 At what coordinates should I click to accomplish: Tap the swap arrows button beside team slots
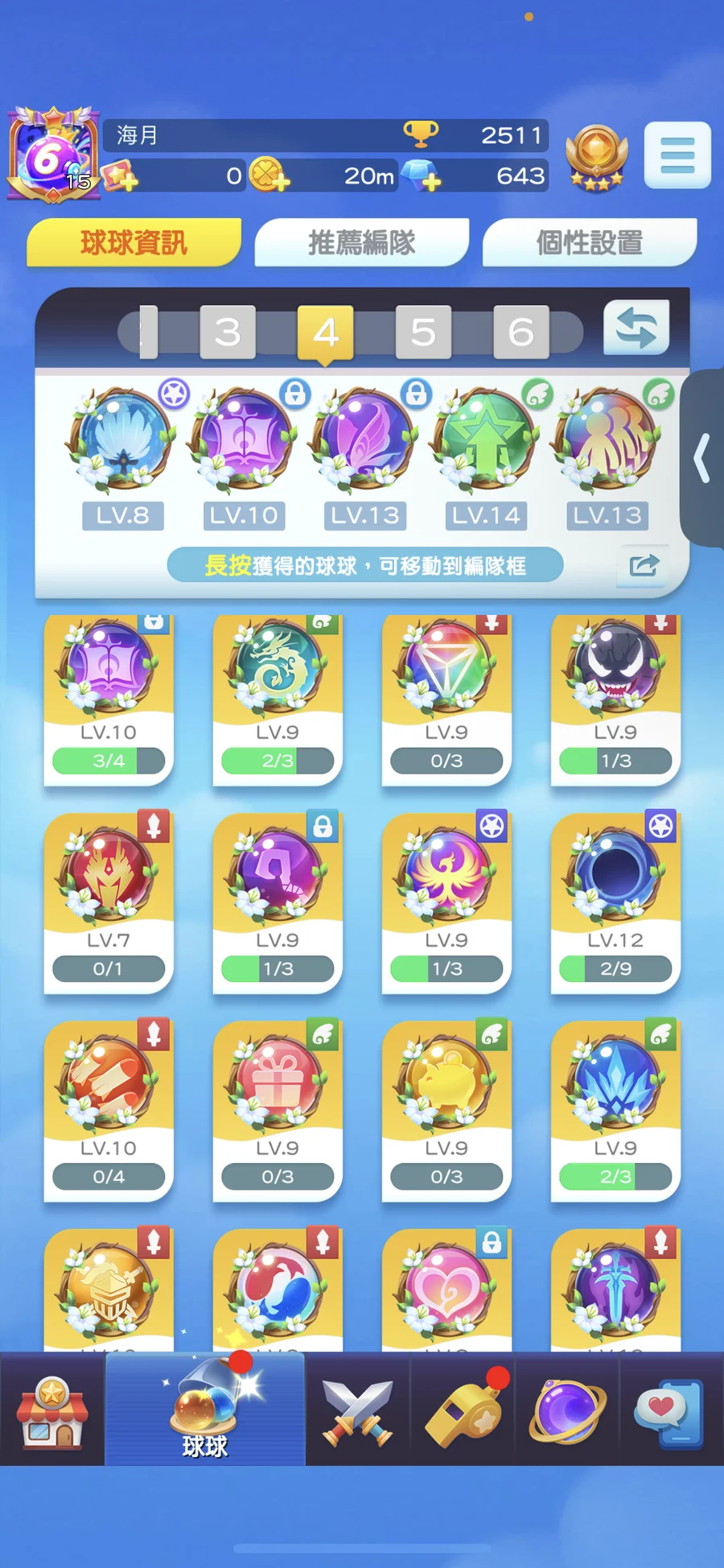636,328
